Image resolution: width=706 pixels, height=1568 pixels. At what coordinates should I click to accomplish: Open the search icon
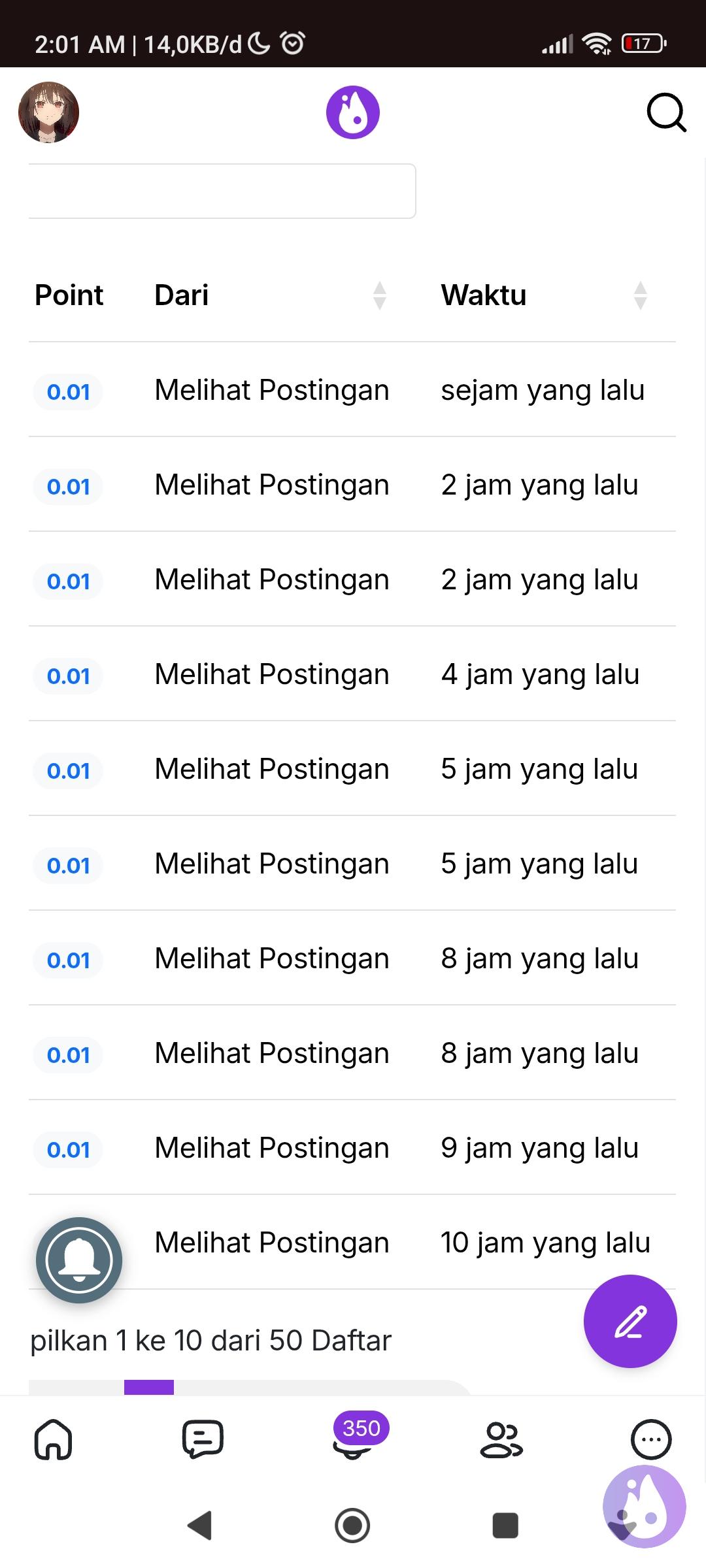666,113
